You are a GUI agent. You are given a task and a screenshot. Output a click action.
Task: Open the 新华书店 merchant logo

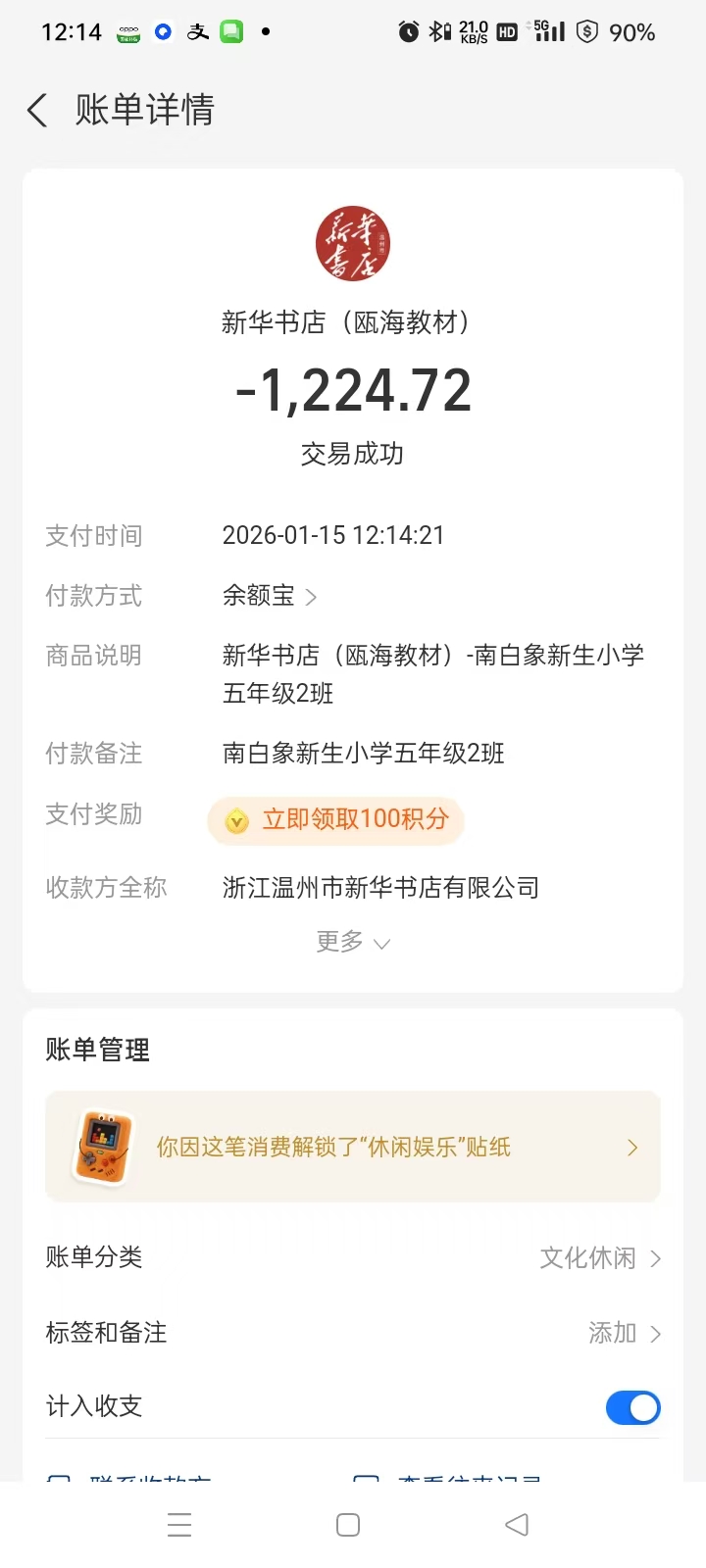(x=353, y=243)
